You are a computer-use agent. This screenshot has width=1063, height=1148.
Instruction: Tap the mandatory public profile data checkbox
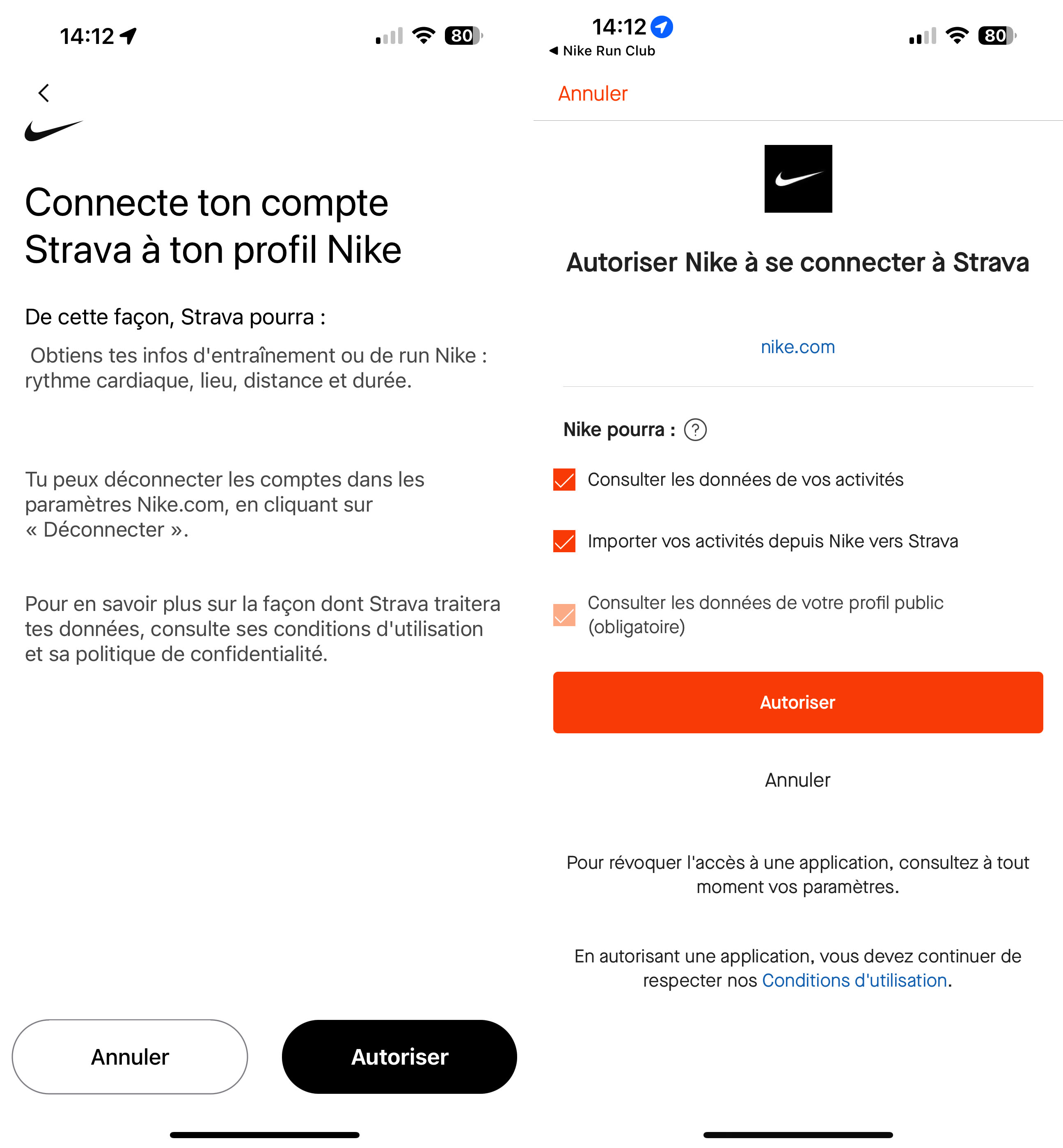tap(564, 615)
